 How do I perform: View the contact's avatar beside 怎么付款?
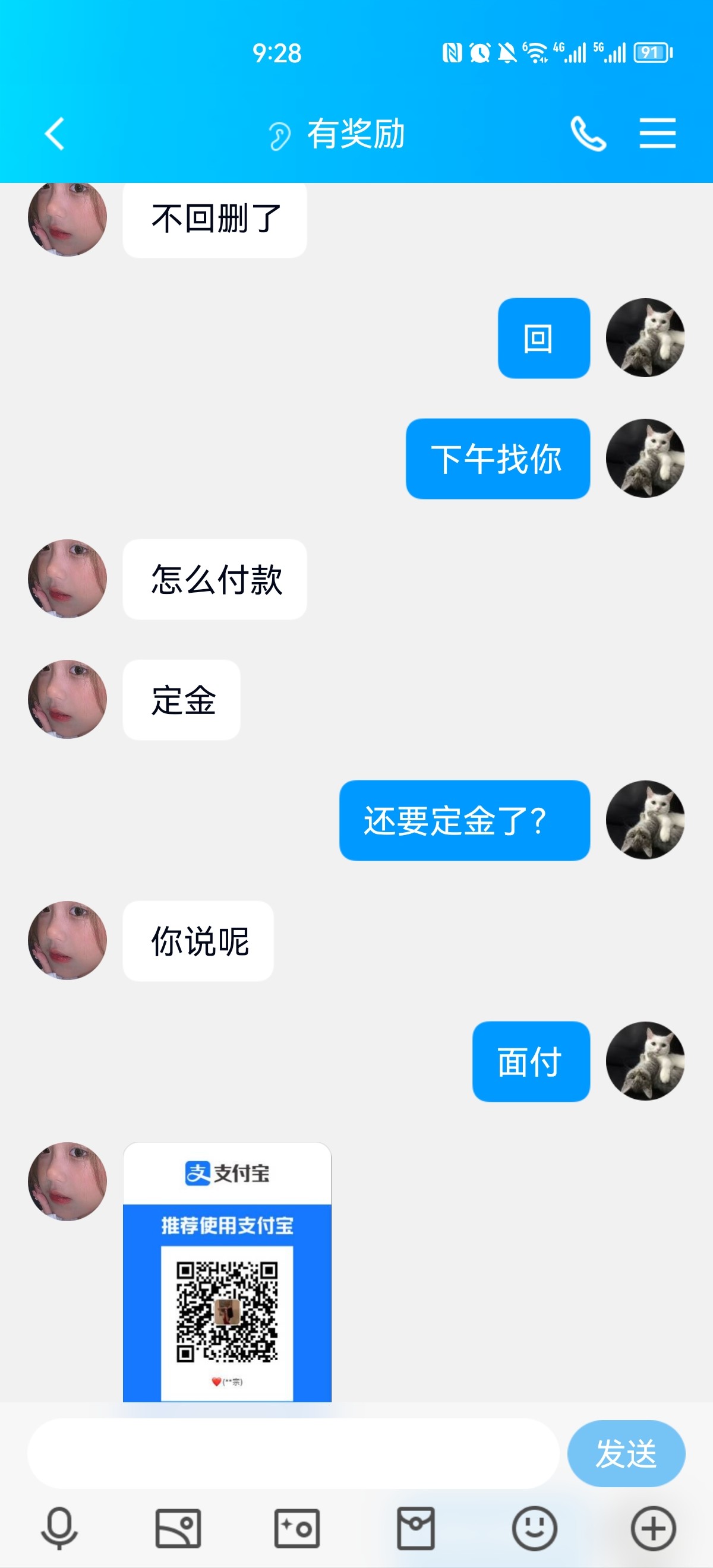click(68, 579)
